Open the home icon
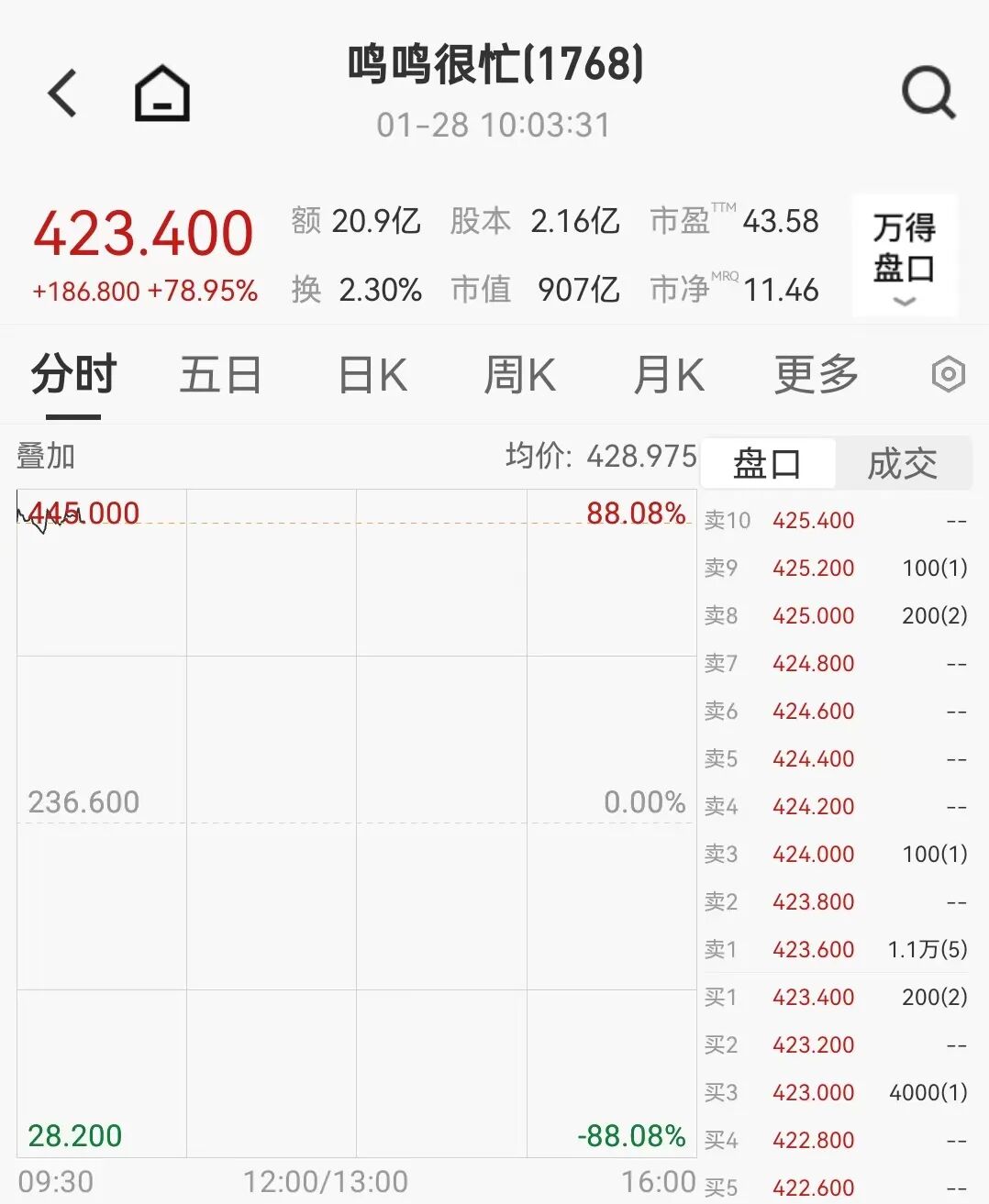The image size is (989, 1204). click(x=162, y=93)
